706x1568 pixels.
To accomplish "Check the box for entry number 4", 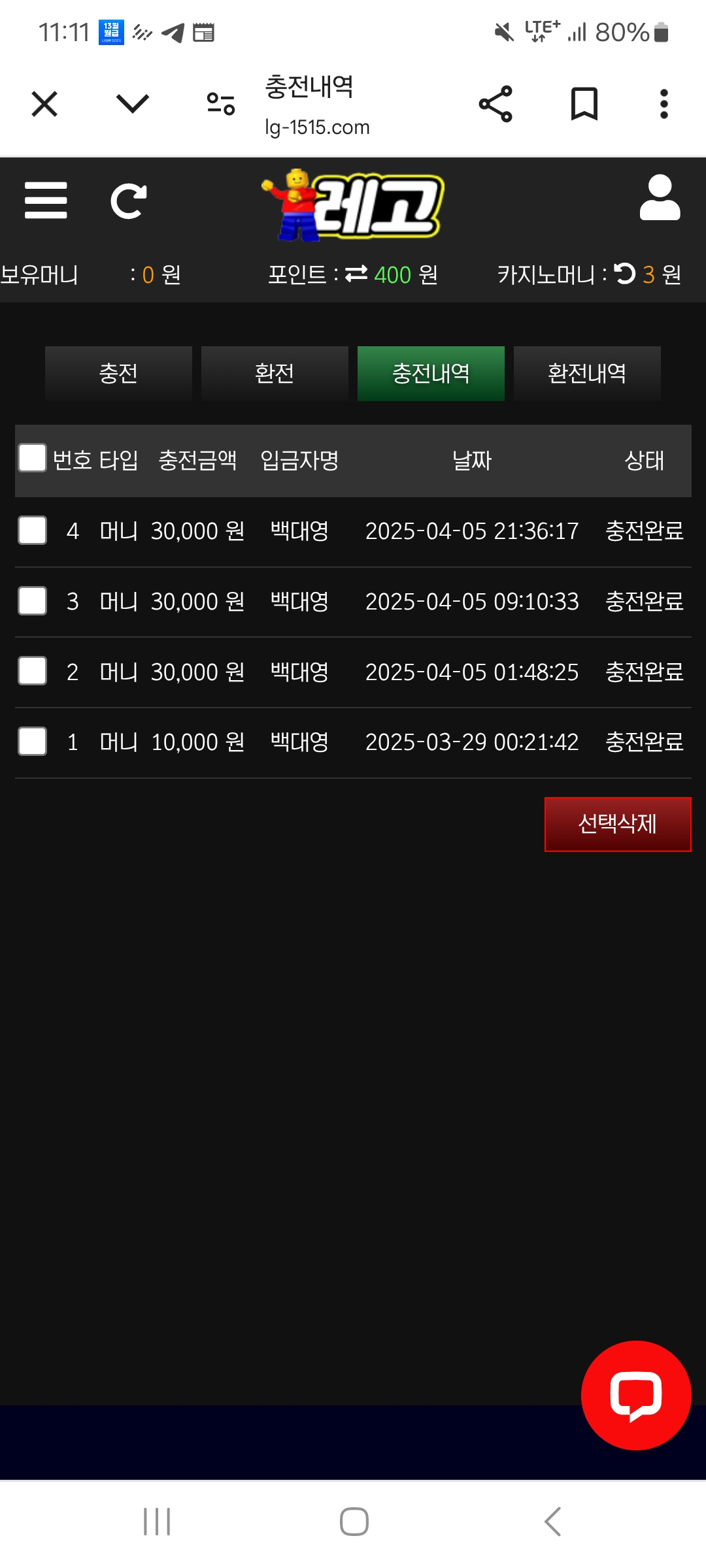I will point(33,530).
